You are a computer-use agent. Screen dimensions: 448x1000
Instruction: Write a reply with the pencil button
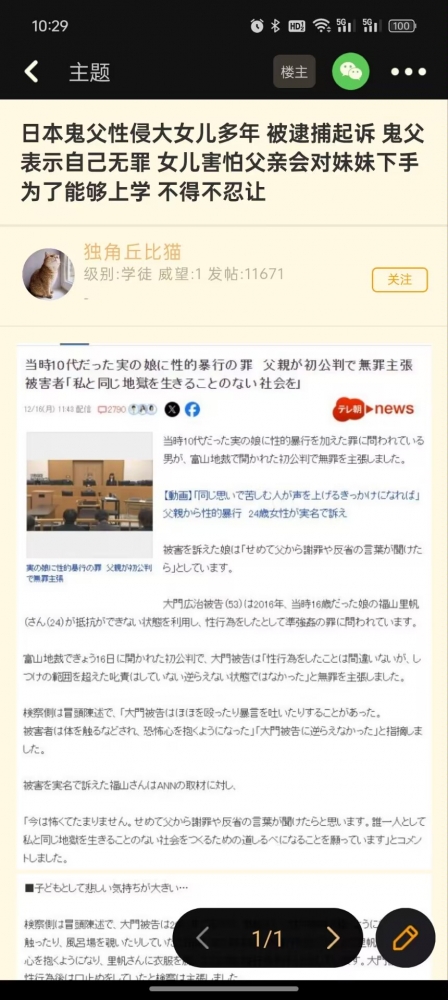click(405, 938)
